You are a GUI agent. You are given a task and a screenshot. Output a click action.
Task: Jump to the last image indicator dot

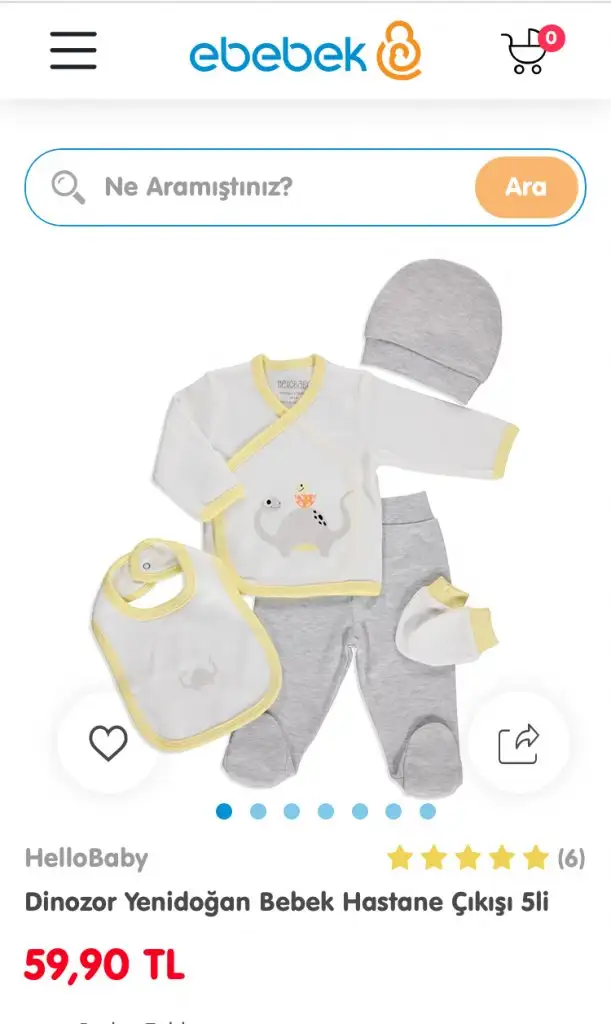[427, 811]
